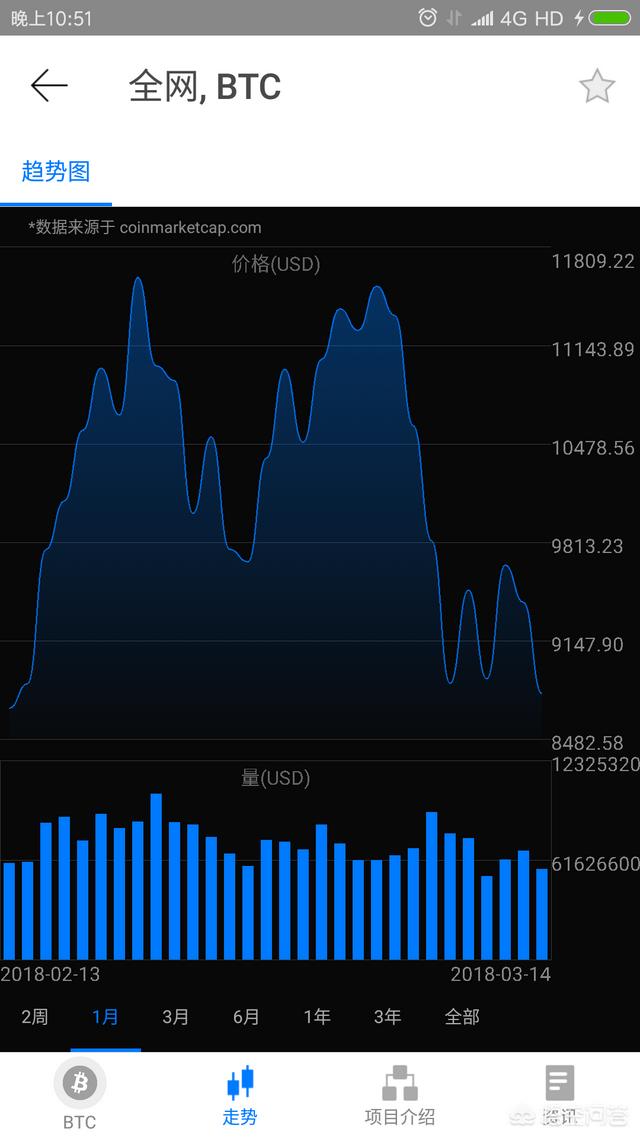Switch chart range to 2周
Viewport: 640px width, 1138px height.
(x=35, y=1017)
